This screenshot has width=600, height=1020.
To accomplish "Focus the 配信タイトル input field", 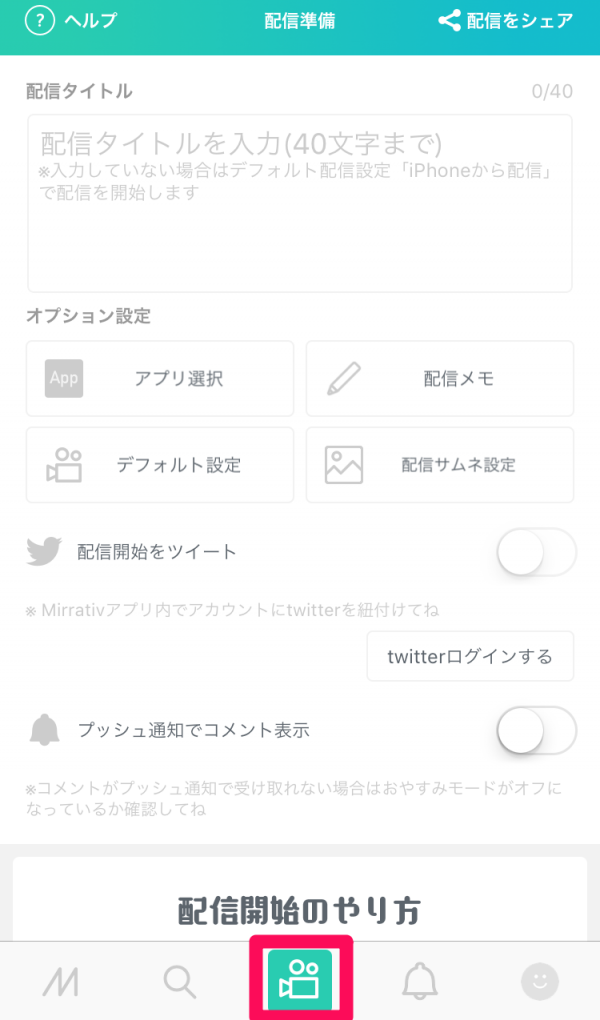I will 300,203.
